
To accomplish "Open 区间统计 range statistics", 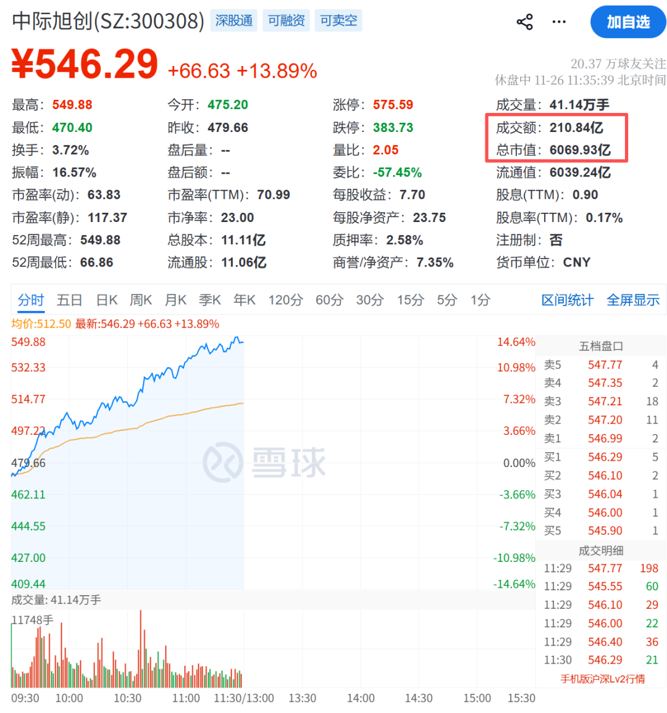I will coord(567,299).
